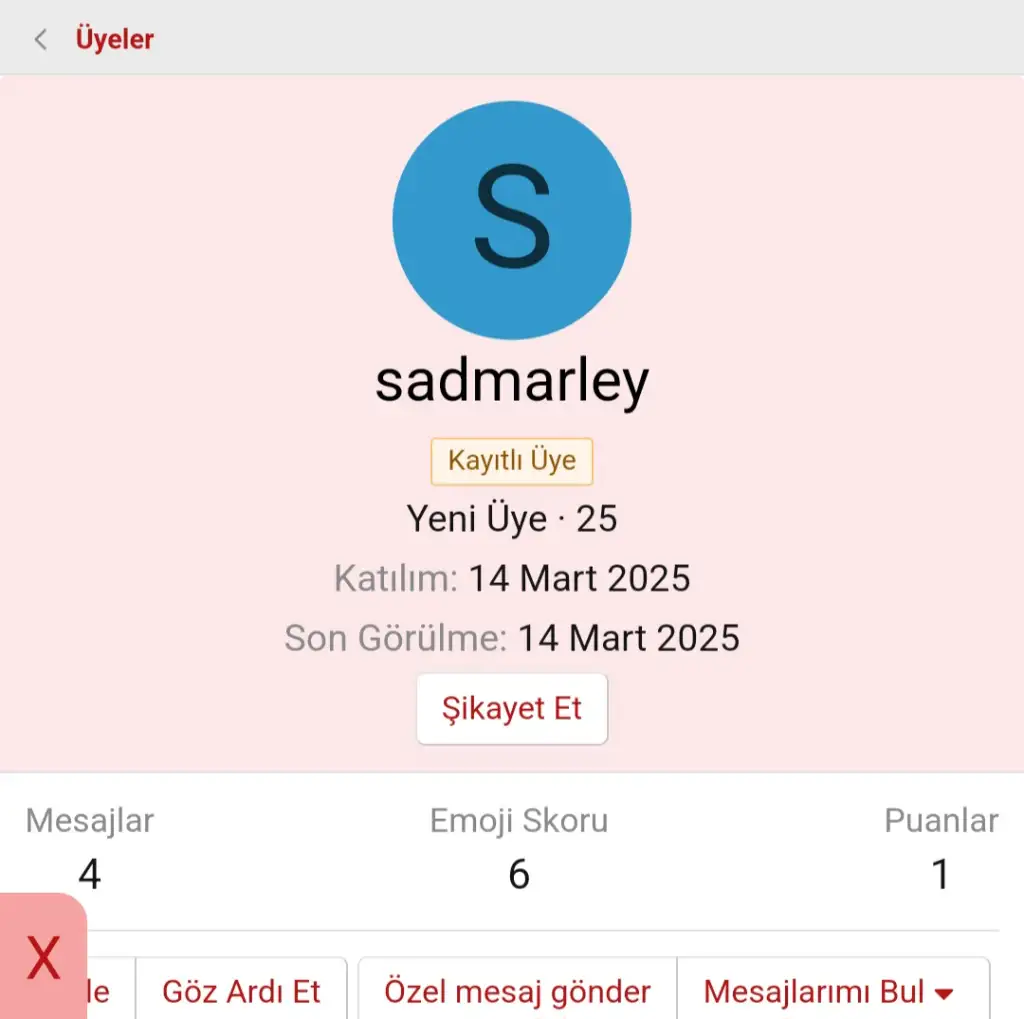
Task: Tap the Şikayet Et button
Action: point(511,709)
